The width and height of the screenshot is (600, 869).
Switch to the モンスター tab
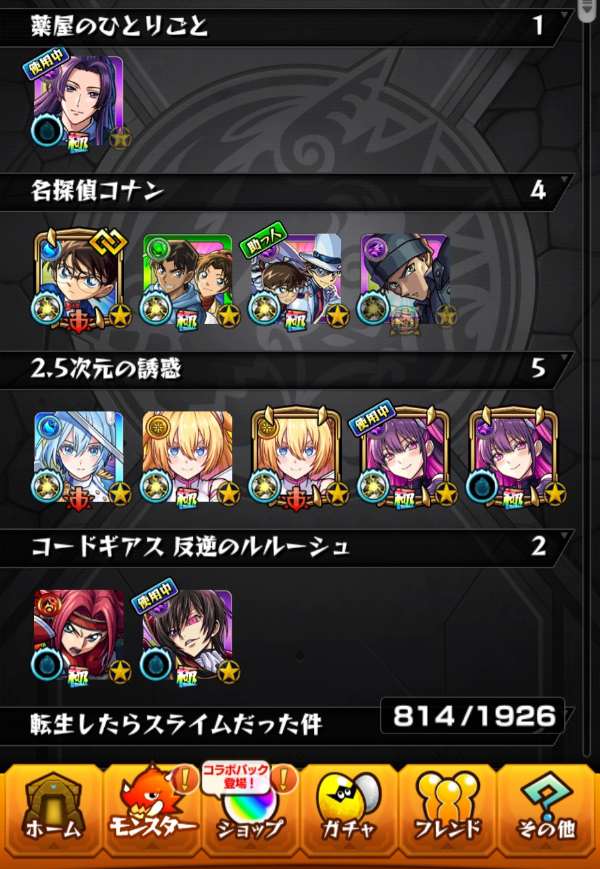click(150, 812)
